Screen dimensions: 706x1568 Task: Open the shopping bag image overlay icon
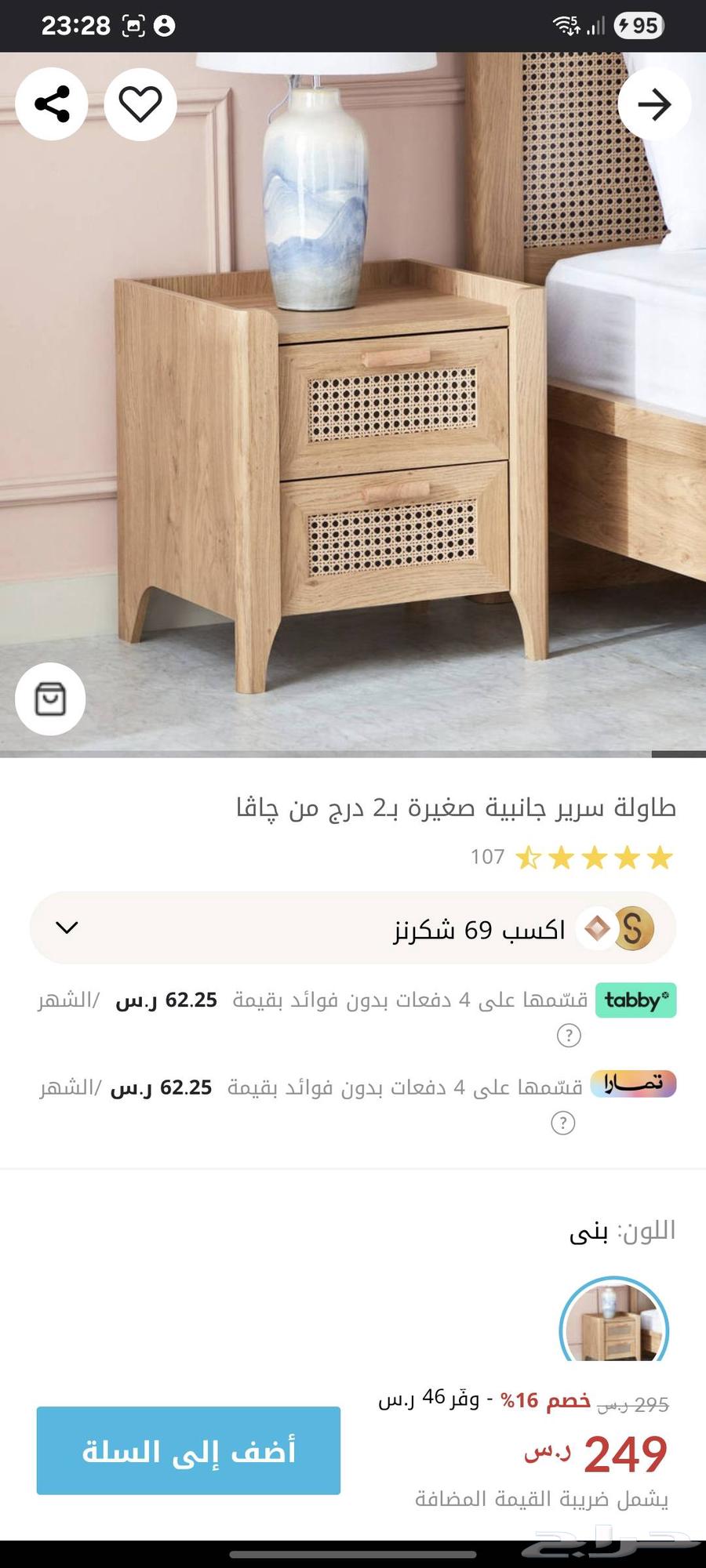coord(50,700)
